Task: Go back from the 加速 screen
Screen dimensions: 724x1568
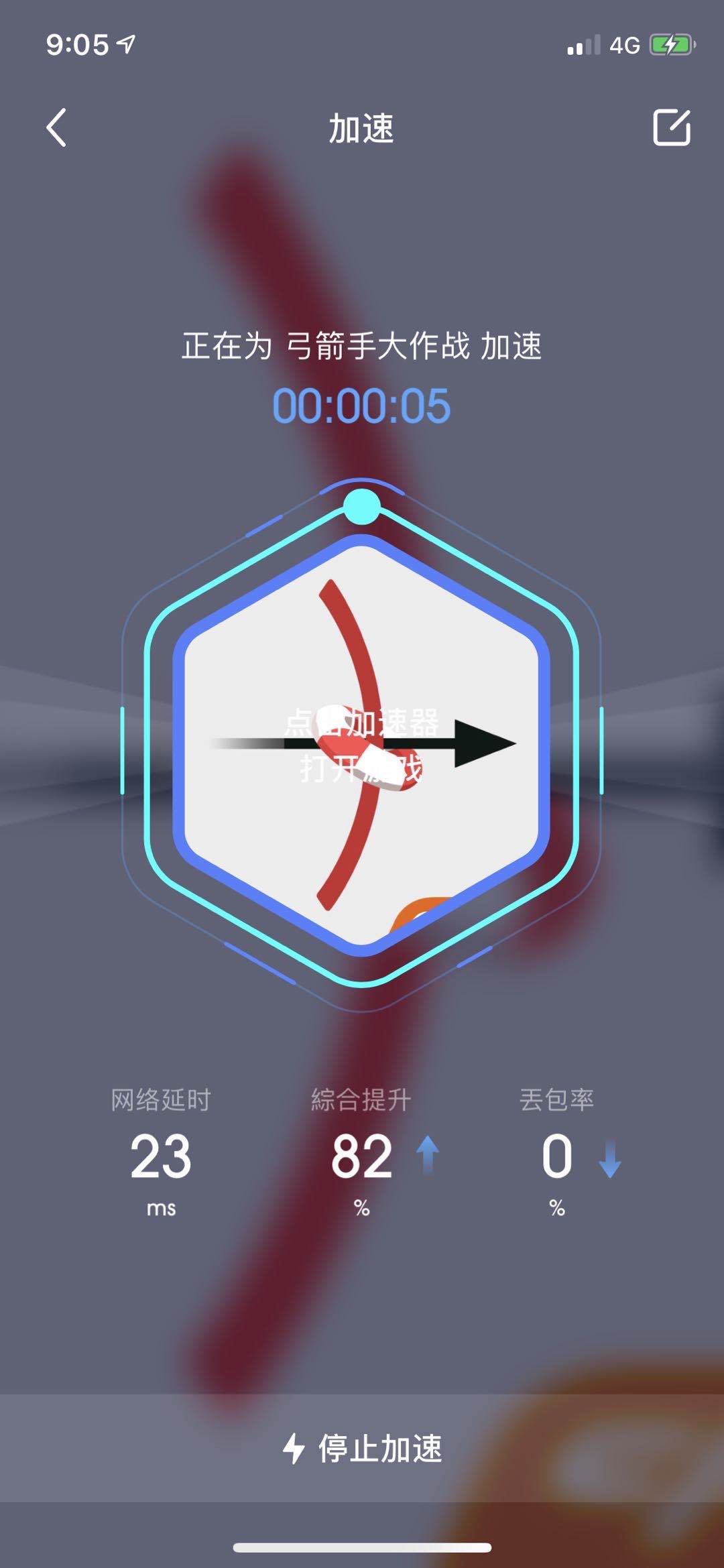Action: (x=57, y=127)
